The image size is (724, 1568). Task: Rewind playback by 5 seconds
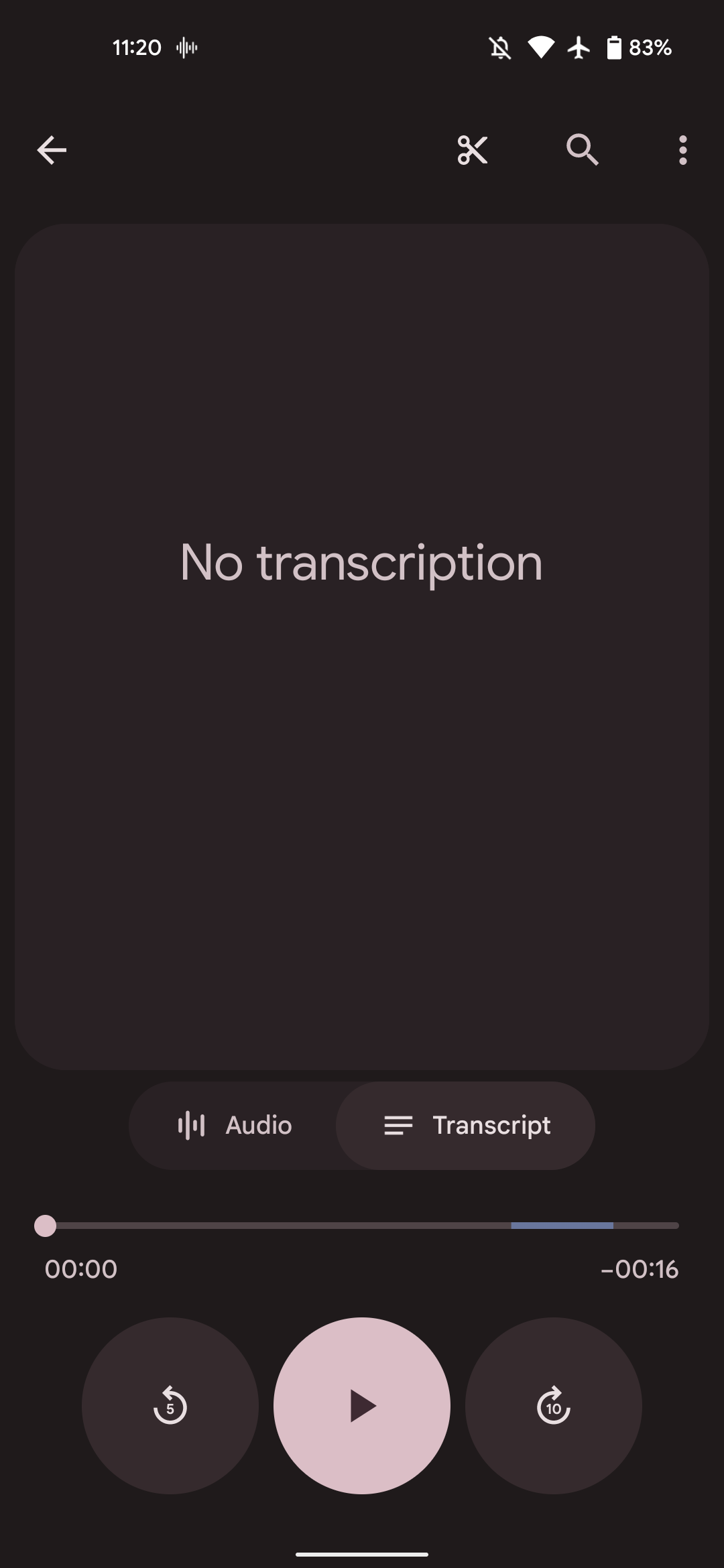tap(170, 1405)
